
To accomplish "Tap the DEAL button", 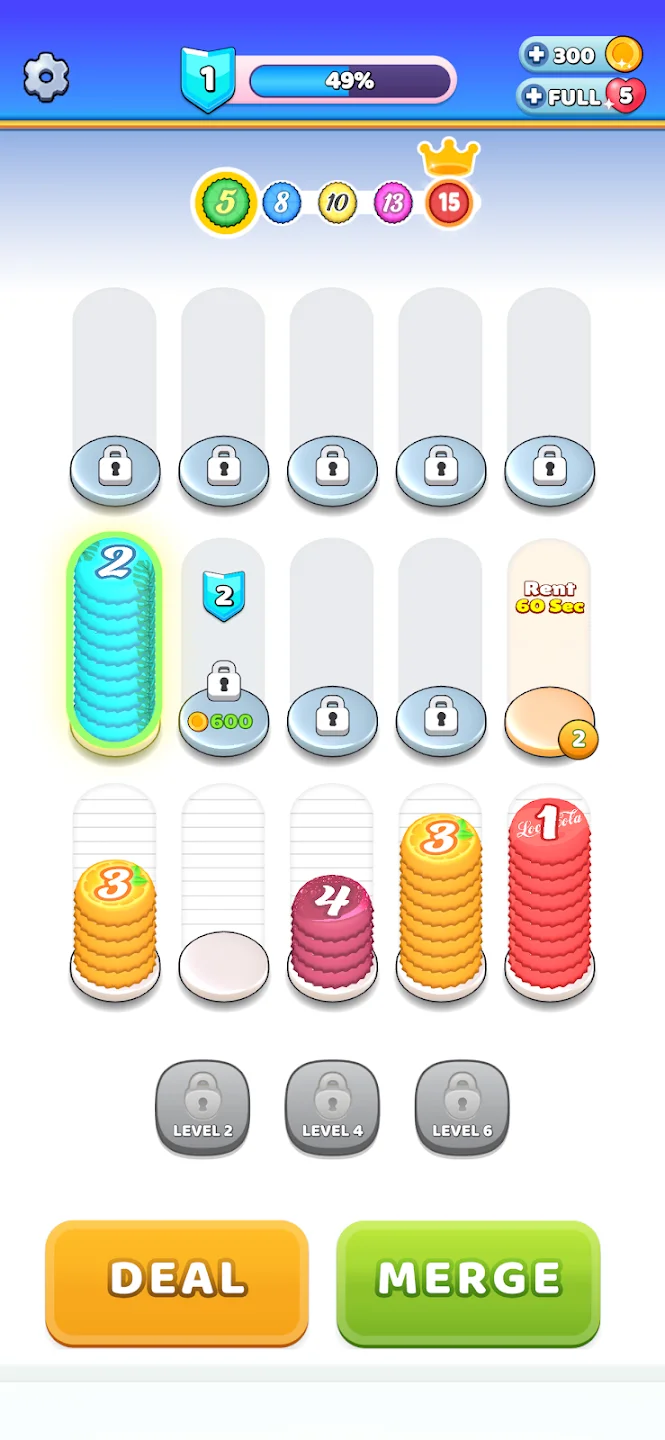I will pyautogui.click(x=177, y=1282).
